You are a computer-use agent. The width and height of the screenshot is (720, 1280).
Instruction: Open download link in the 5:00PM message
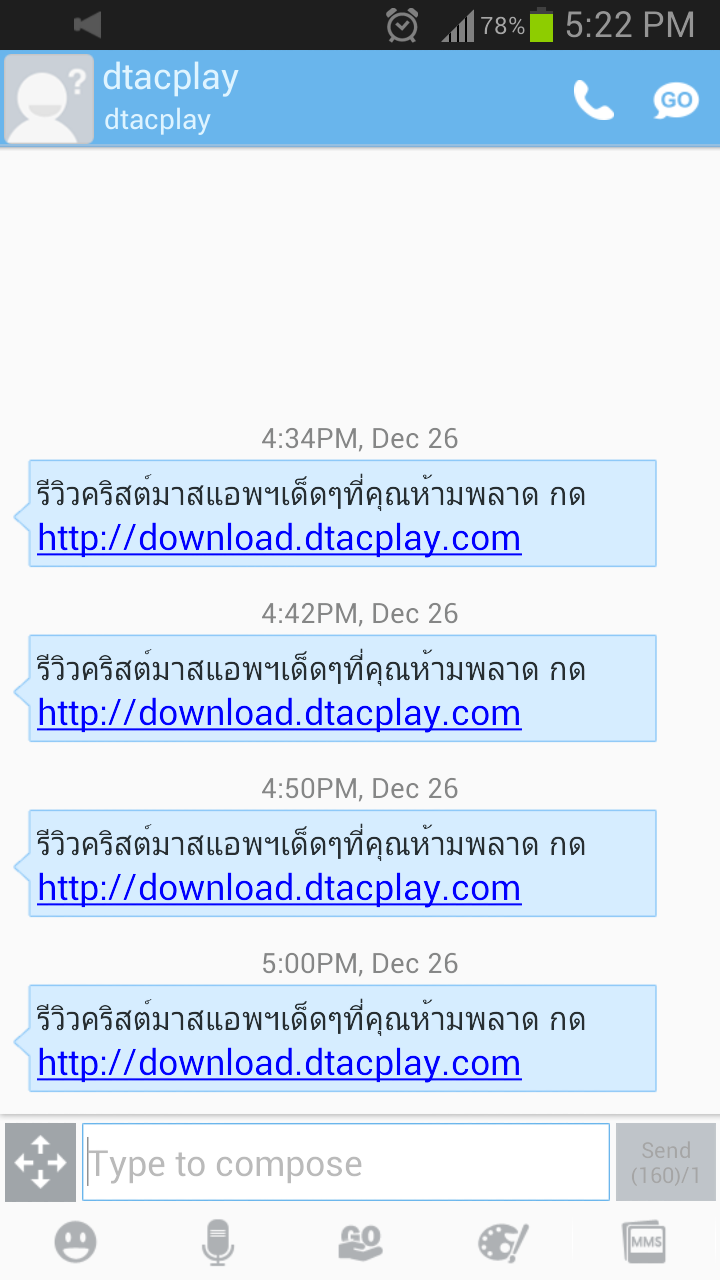(279, 1063)
